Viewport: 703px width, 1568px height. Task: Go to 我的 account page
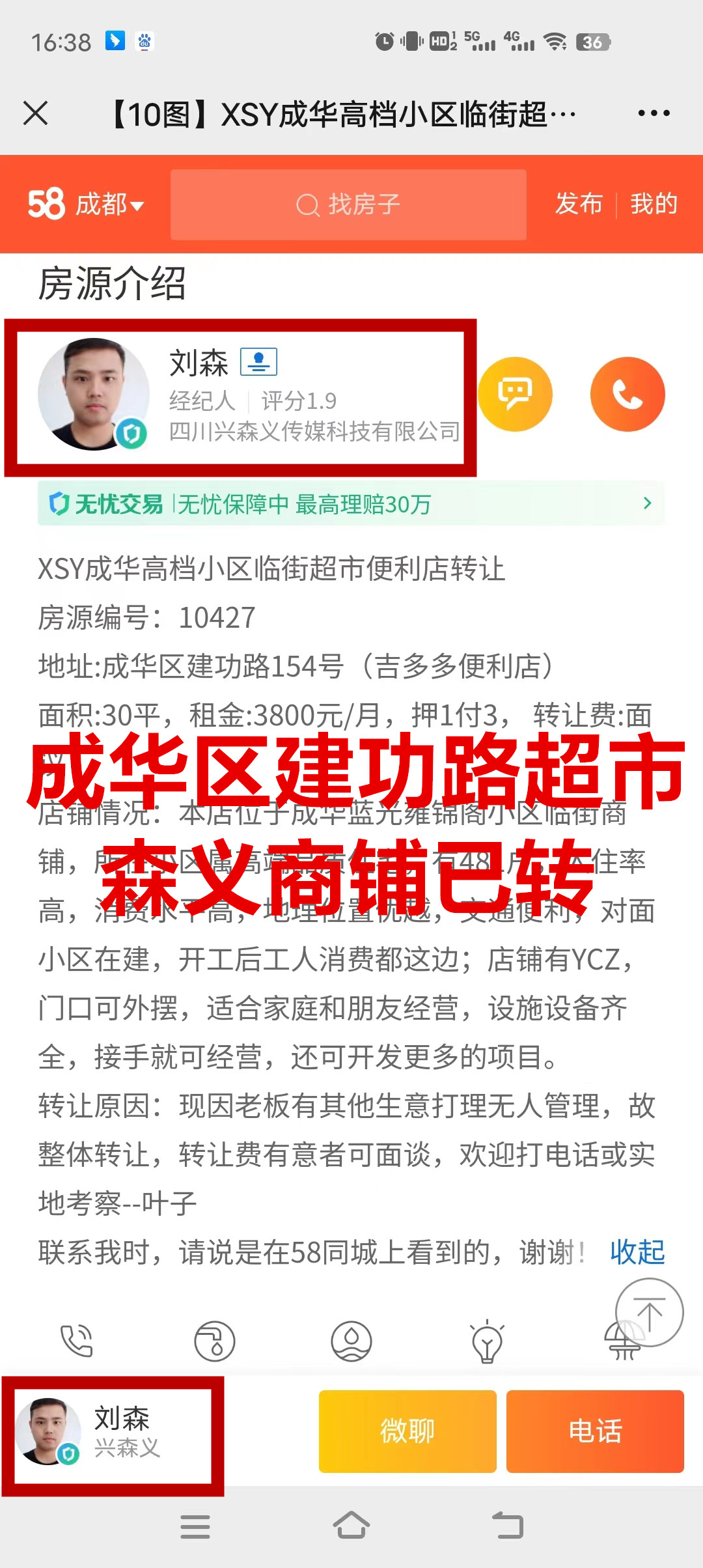[x=654, y=204]
